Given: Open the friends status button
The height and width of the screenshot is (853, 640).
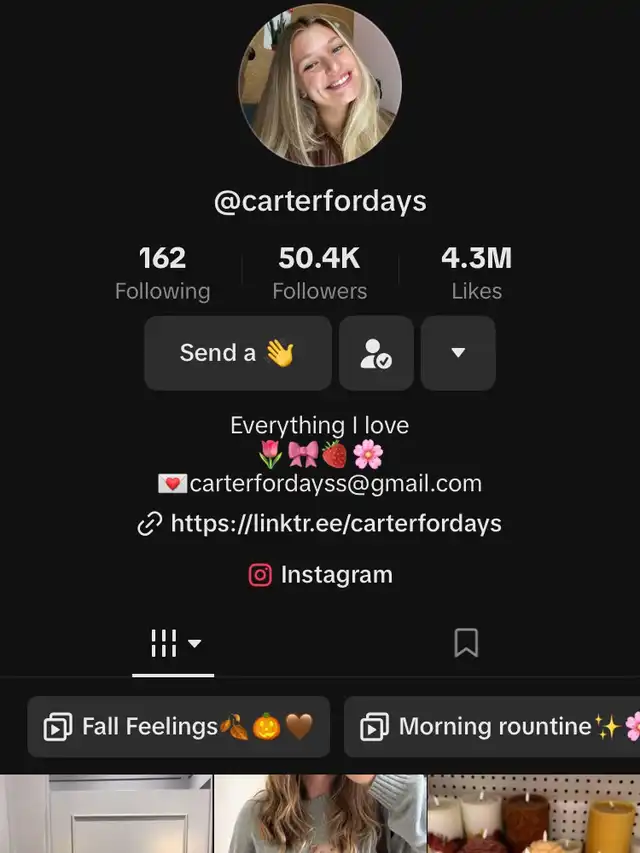Looking at the screenshot, I should (376, 353).
